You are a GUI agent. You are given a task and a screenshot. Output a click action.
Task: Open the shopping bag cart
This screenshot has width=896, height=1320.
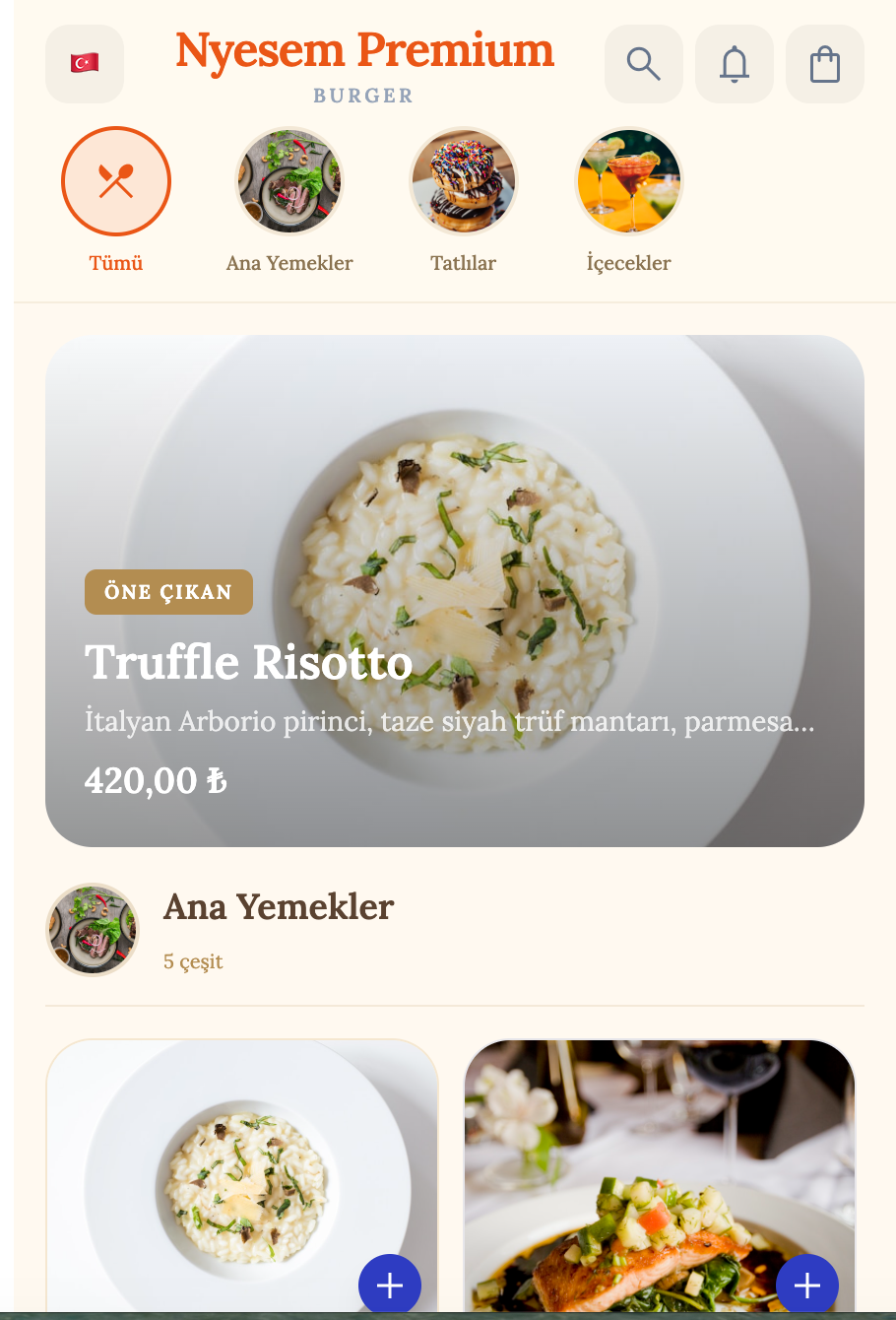(824, 64)
